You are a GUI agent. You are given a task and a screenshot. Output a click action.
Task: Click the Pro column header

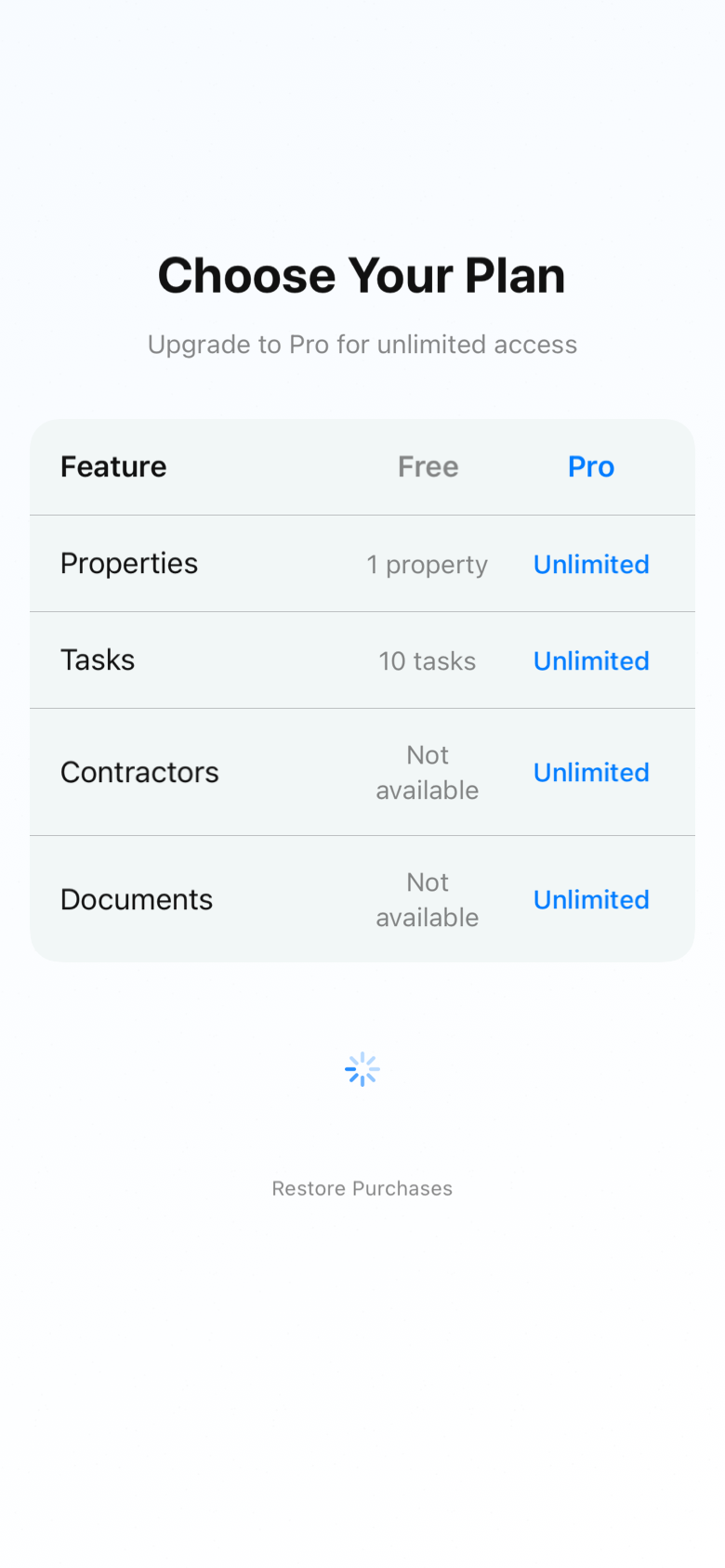[591, 466]
